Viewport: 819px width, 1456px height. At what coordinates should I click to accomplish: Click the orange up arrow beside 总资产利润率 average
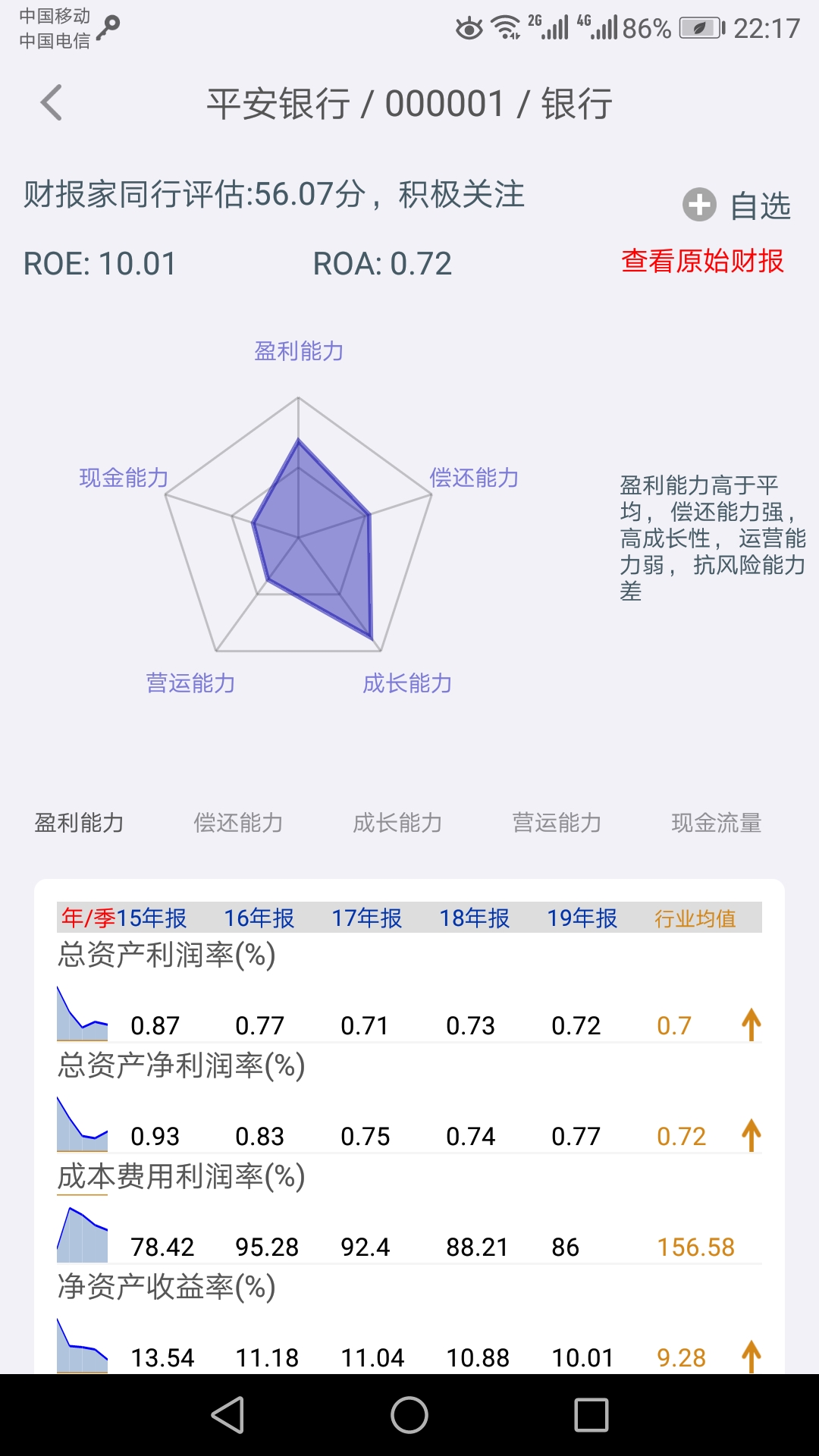click(x=751, y=1023)
